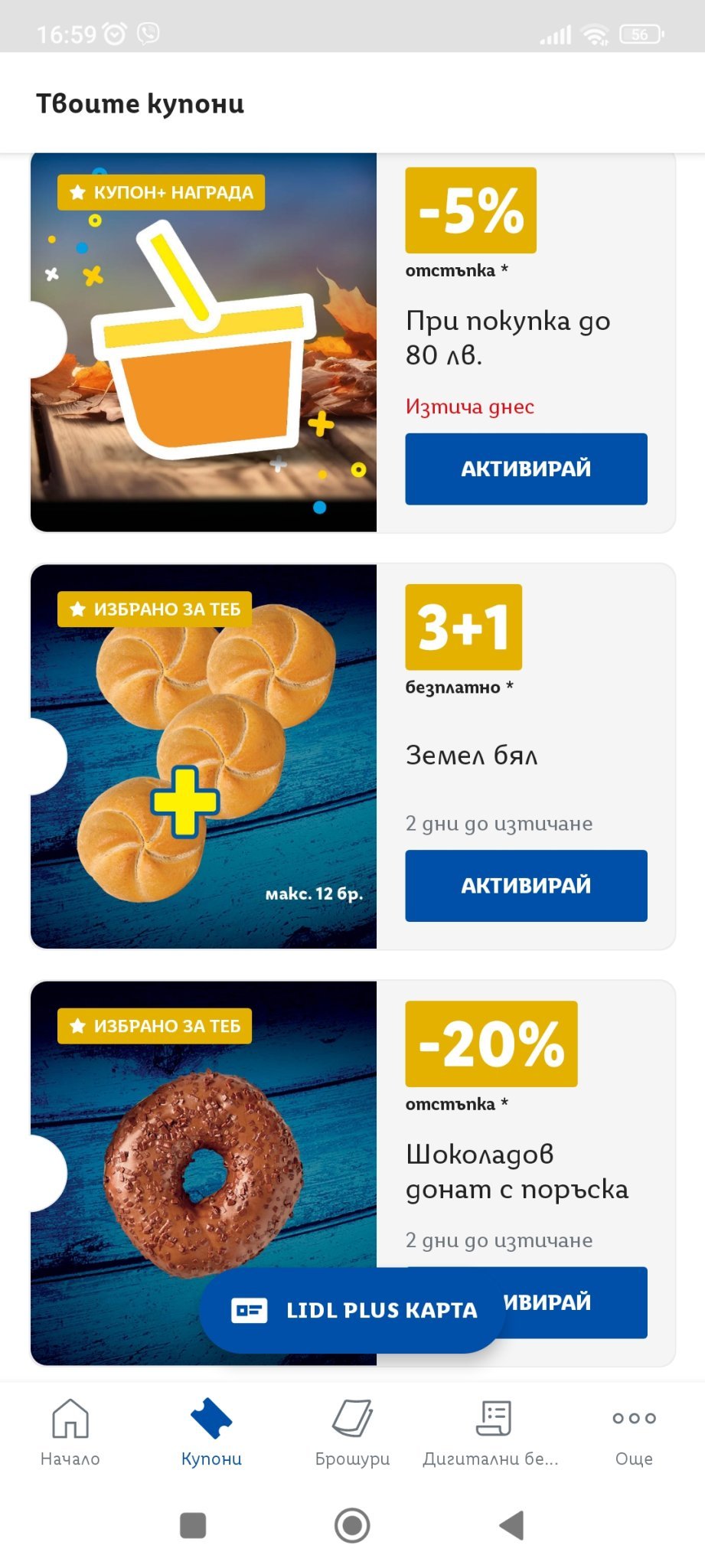Screen dimensions: 705x1568
Task: Open the Дигитални бележки tab
Action: pyautogui.click(x=492, y=1432)
